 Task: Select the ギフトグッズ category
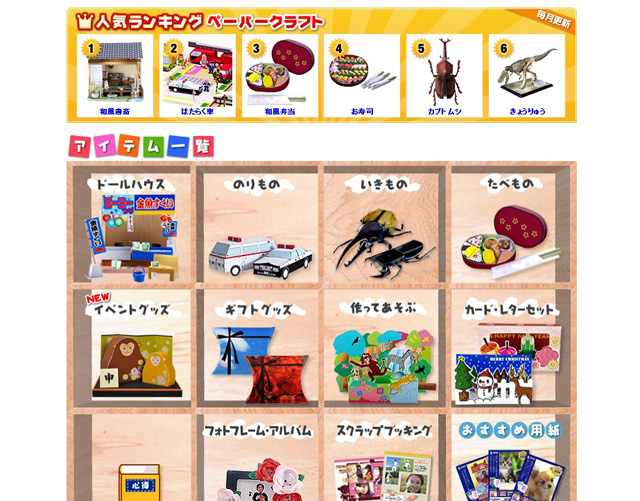[258, 350]
